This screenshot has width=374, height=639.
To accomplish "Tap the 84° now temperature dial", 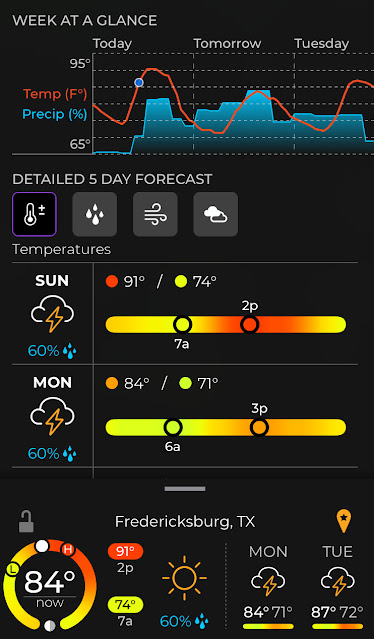I will pos(50,585).
